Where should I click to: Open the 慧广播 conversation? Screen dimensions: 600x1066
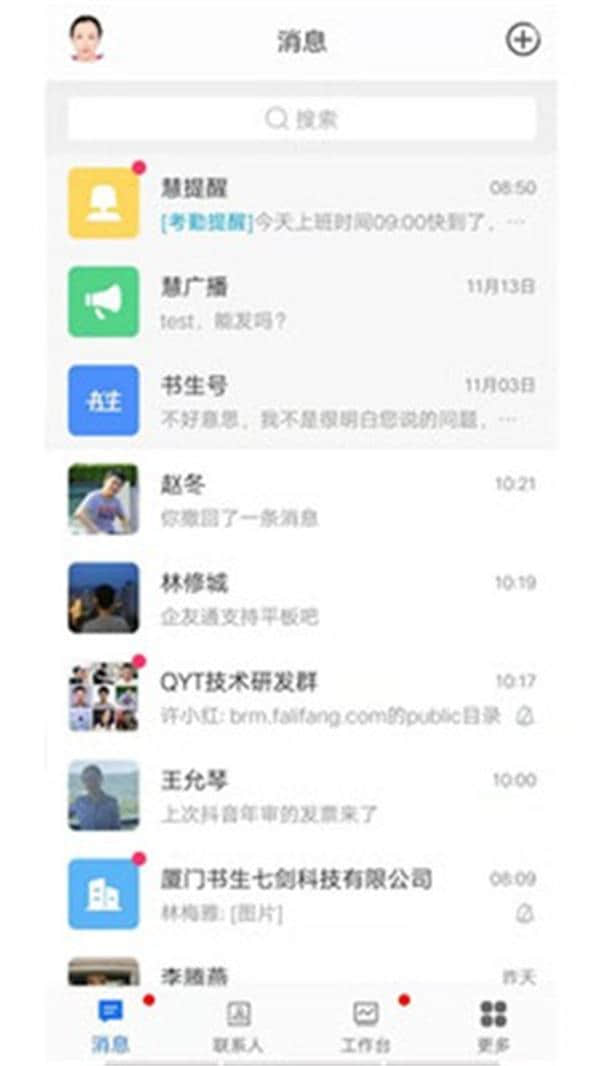pos(301,302)
